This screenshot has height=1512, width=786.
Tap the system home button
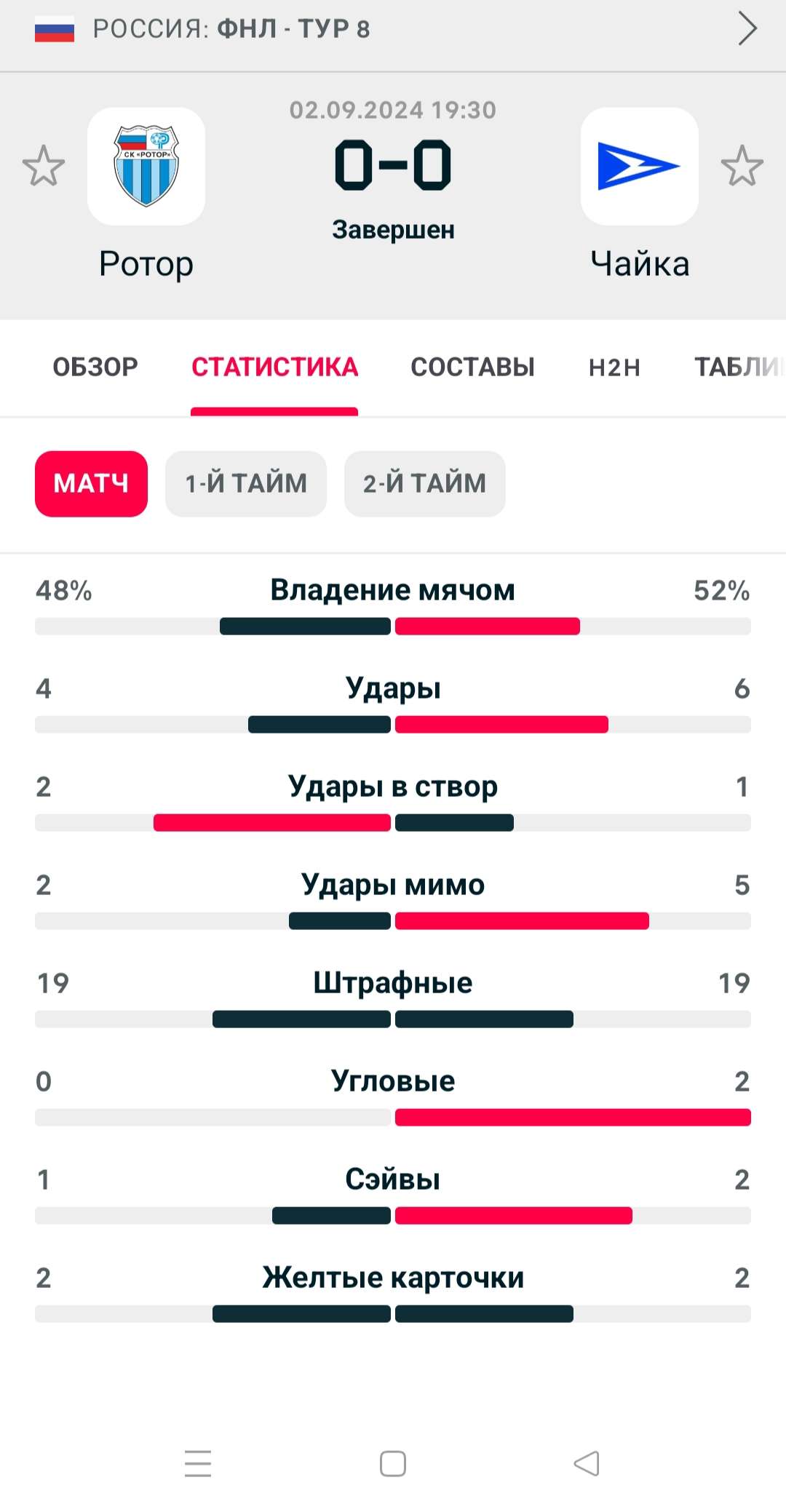(x=393, y=1463)
